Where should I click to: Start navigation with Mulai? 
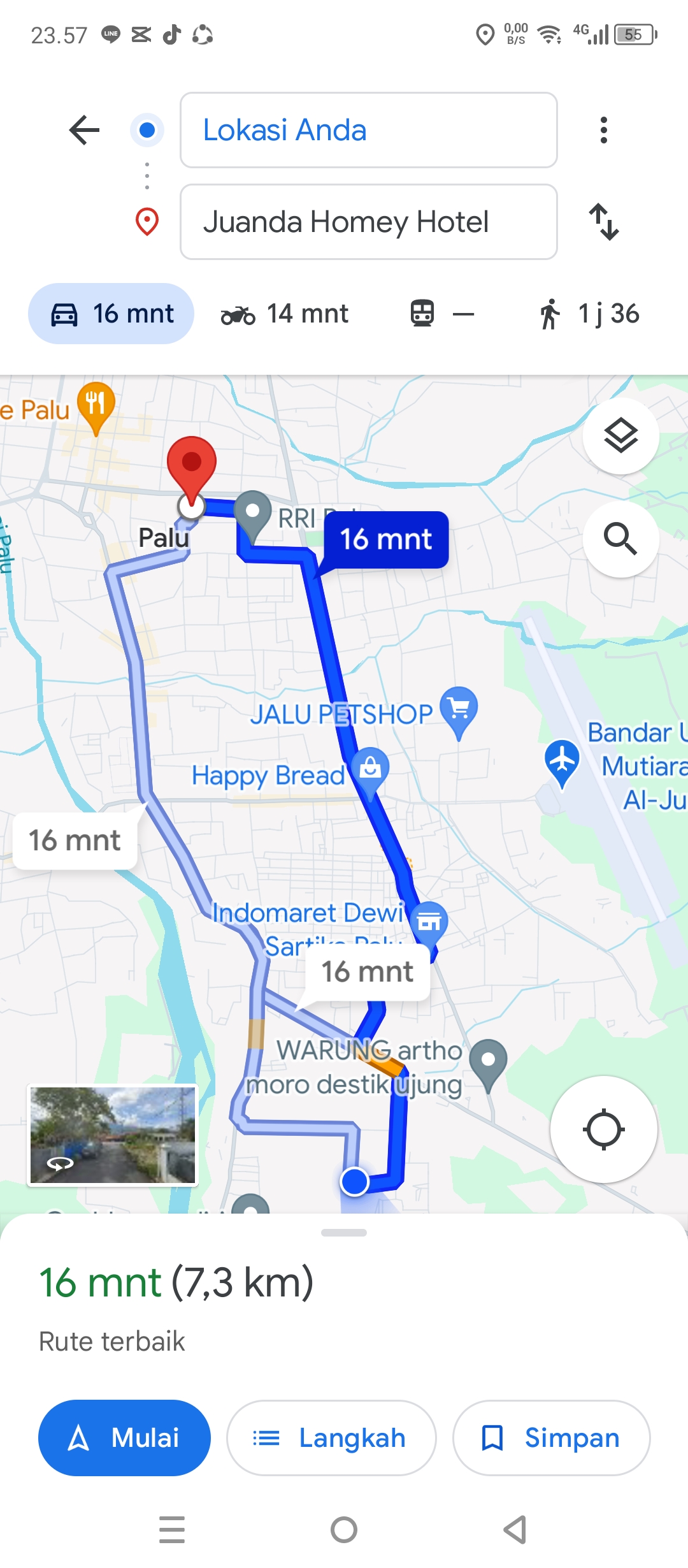[124, 1438]
